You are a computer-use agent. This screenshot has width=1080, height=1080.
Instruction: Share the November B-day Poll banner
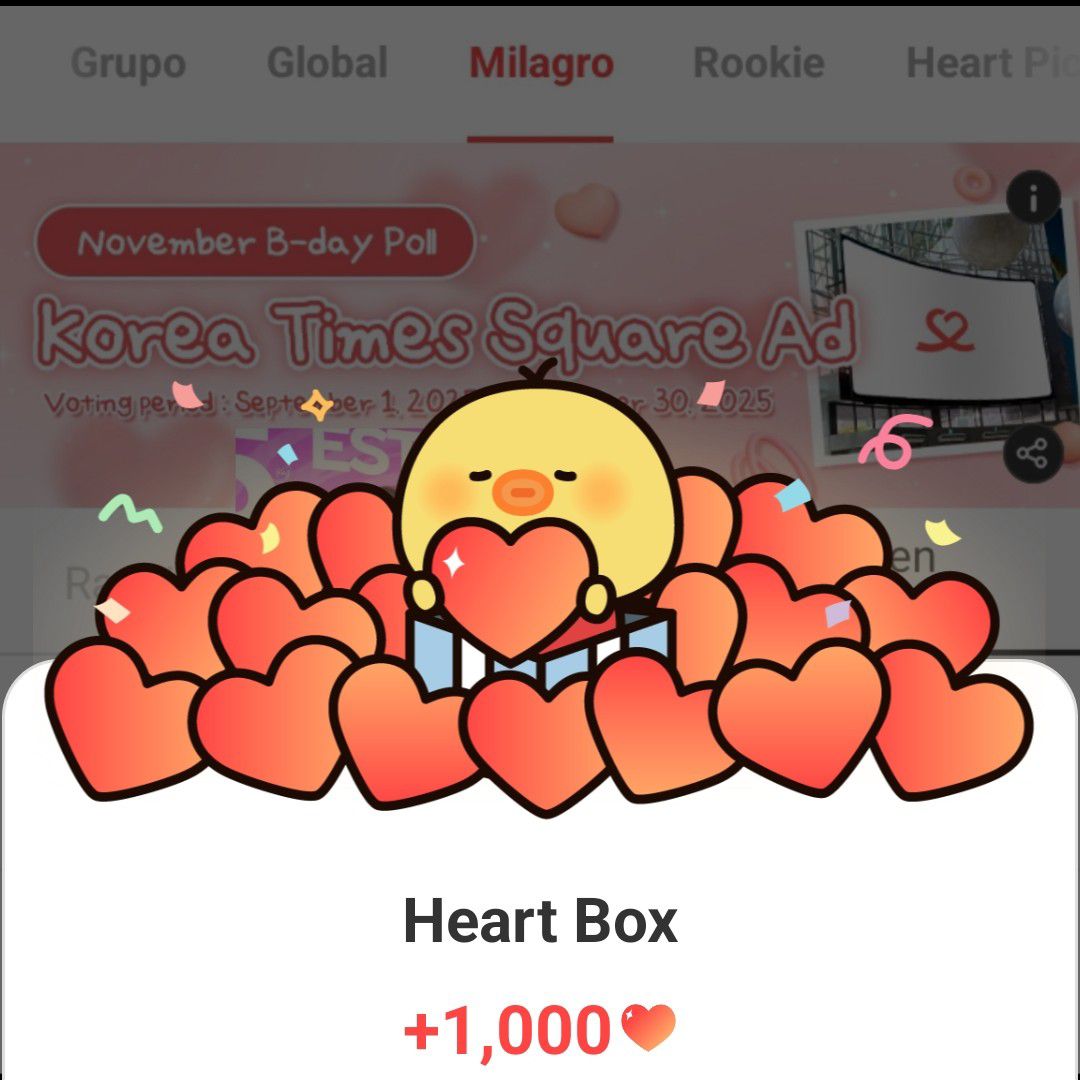(x=1031, y=456)
